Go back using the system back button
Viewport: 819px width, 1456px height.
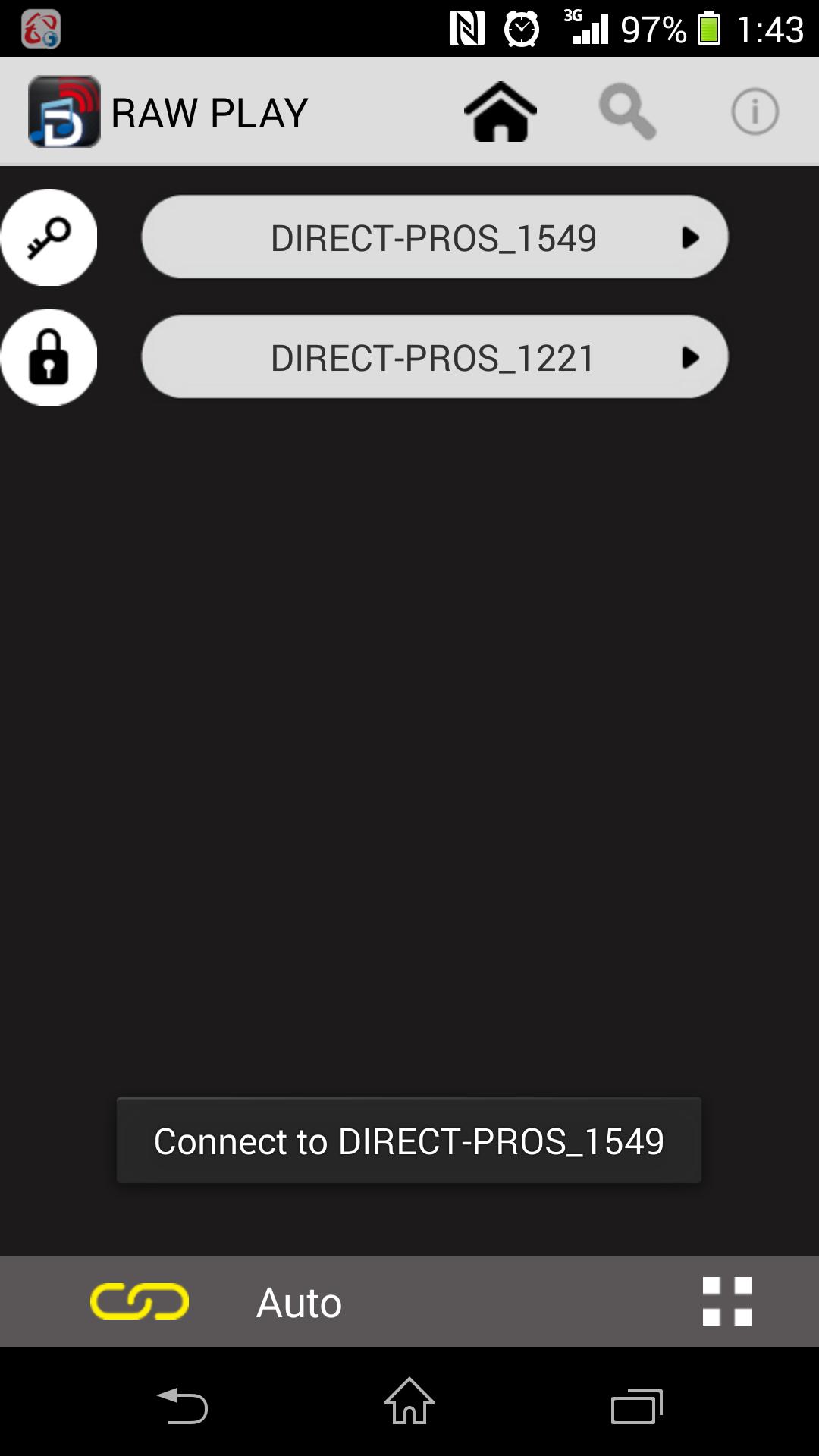182,1405
